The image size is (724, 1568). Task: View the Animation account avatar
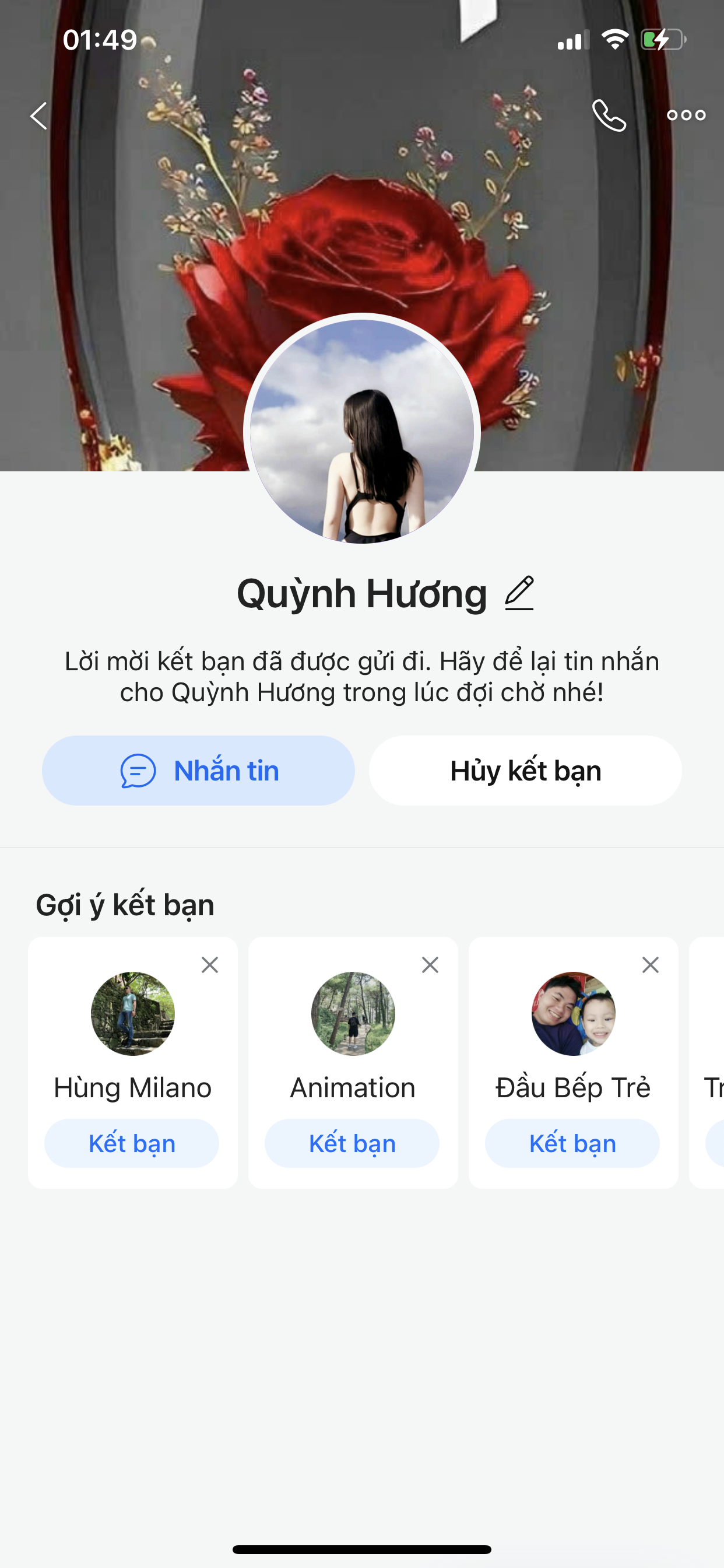point(353,1013)
